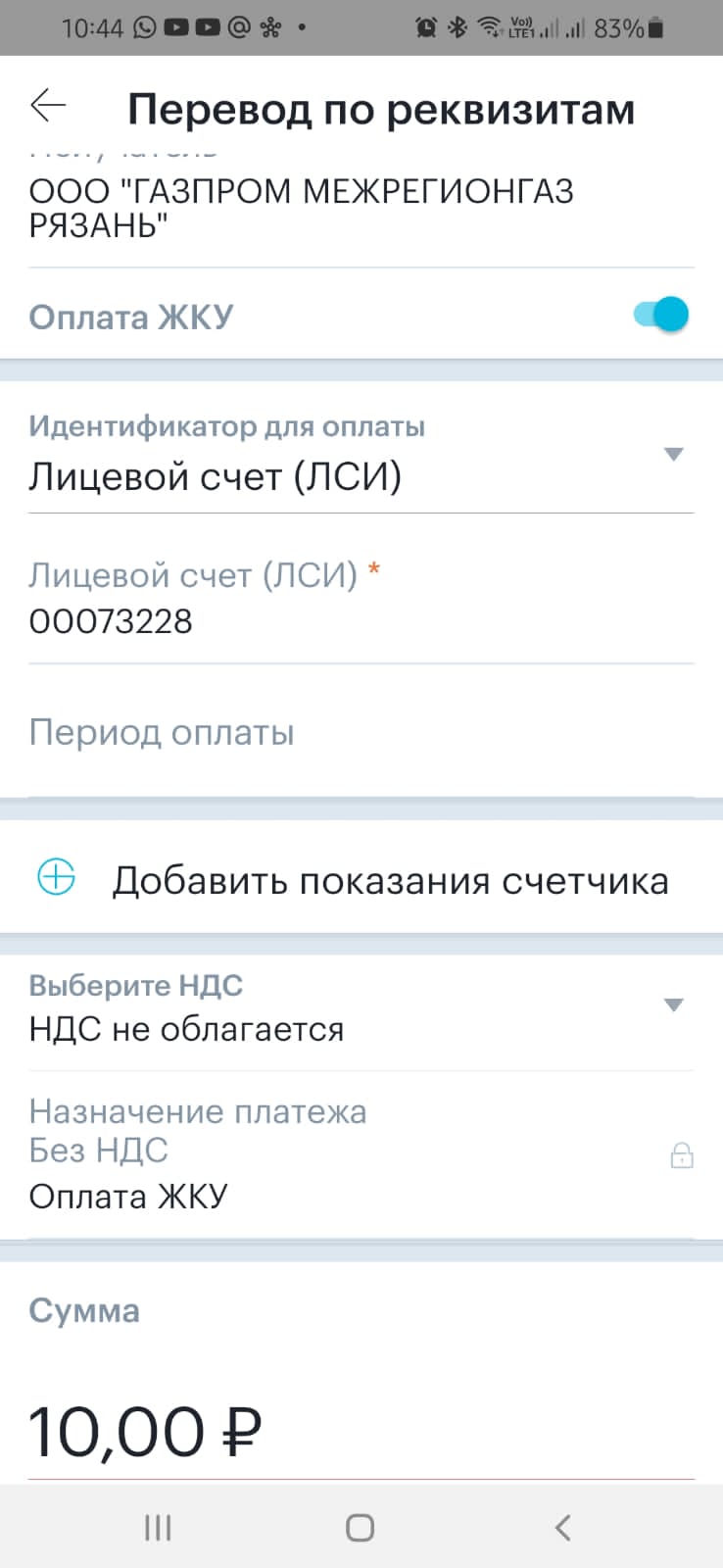Edit the Лицевой счет (ЛСИ) number field
Image resolution: width=723 pixels, height=1568 pixels.
(x=361, y=621)
